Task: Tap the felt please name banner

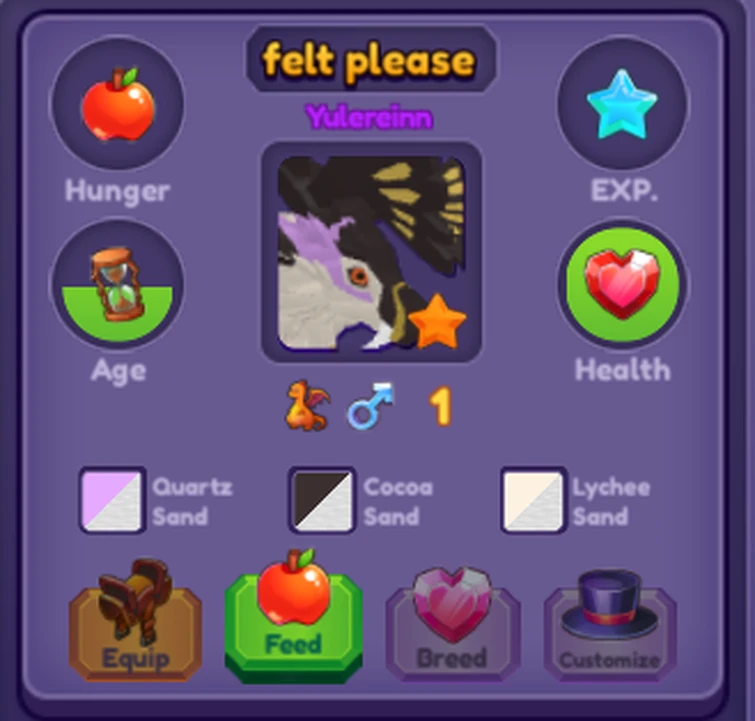Action: pos(370,60)
